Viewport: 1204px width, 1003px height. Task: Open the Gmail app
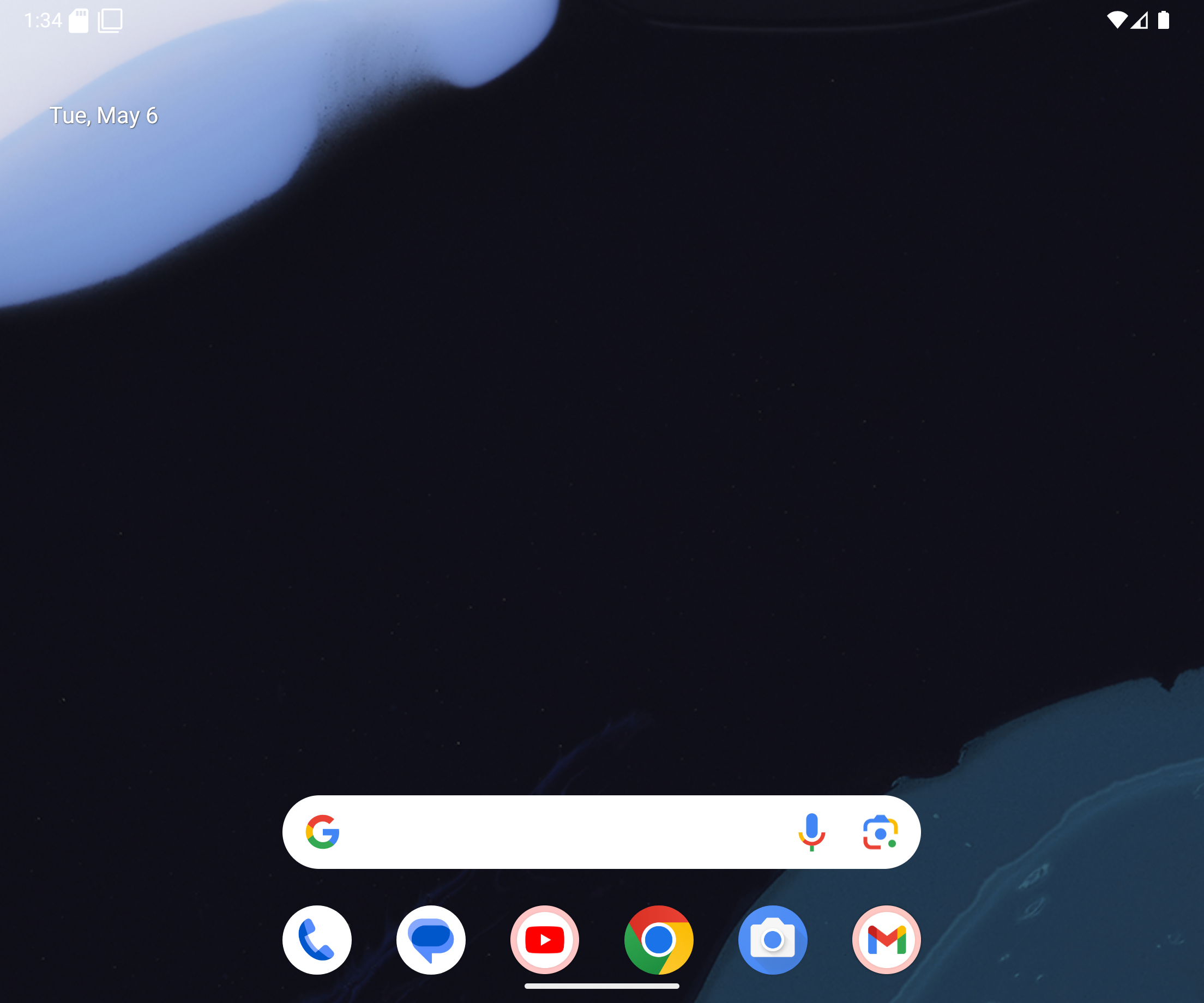[x=887, y=940]
